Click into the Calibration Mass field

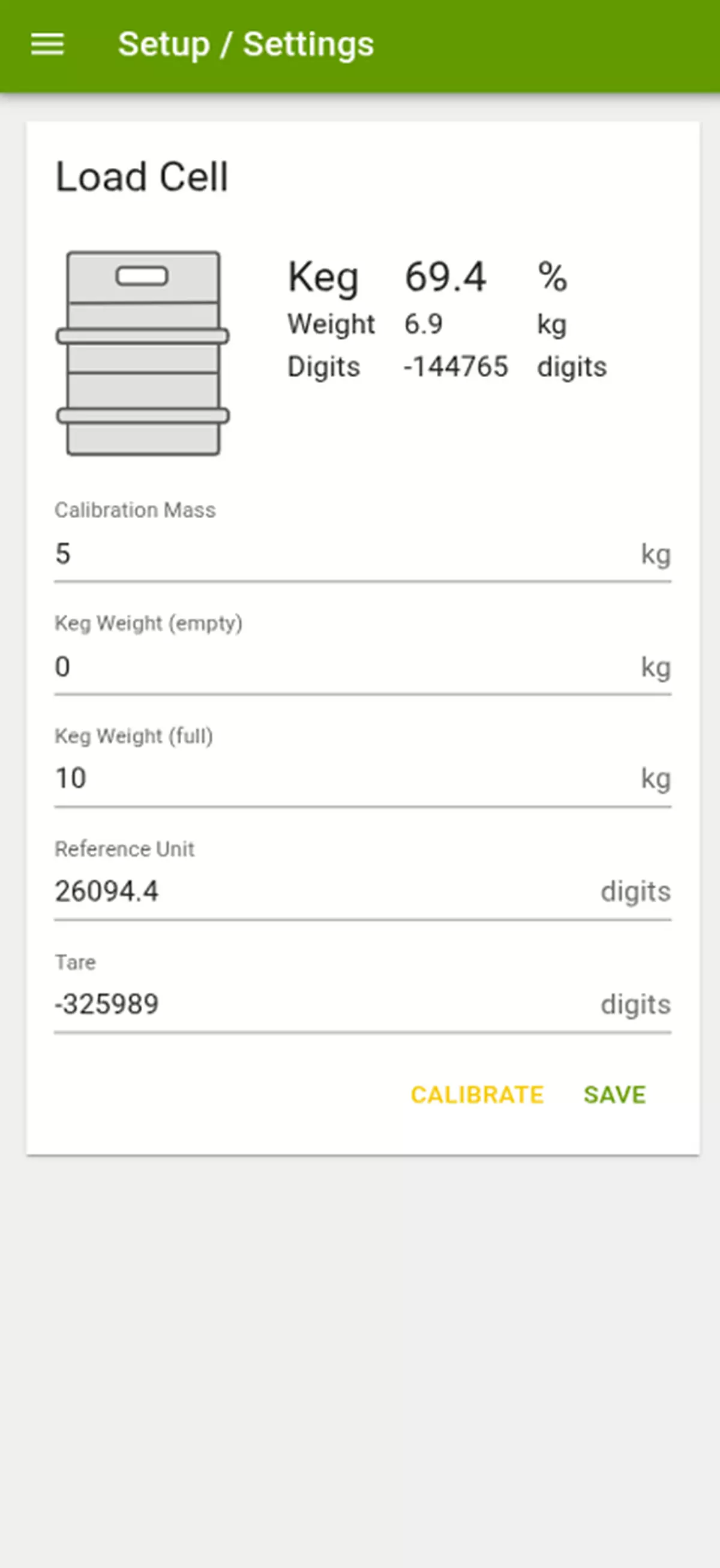tap(244, 554)
